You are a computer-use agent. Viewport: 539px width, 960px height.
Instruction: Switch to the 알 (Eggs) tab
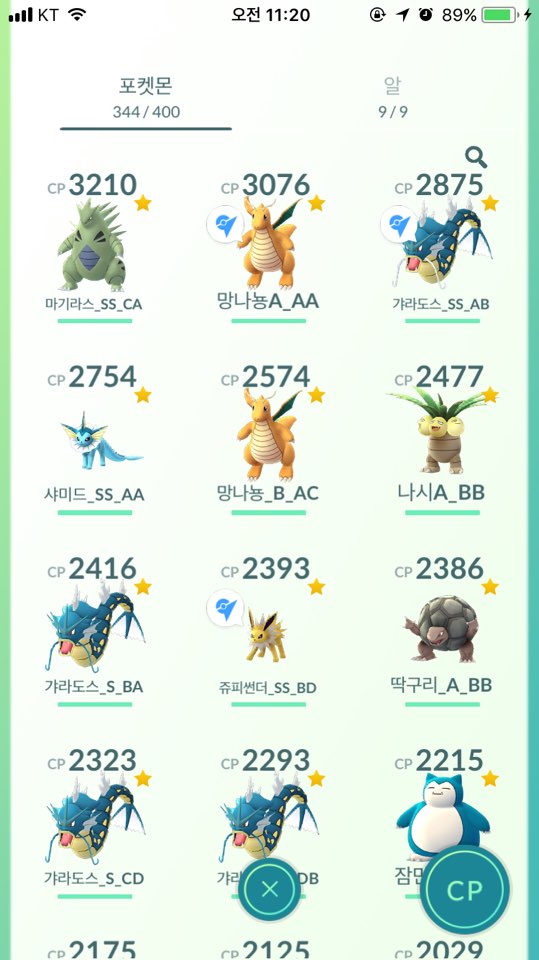click(x=393, y=97)
